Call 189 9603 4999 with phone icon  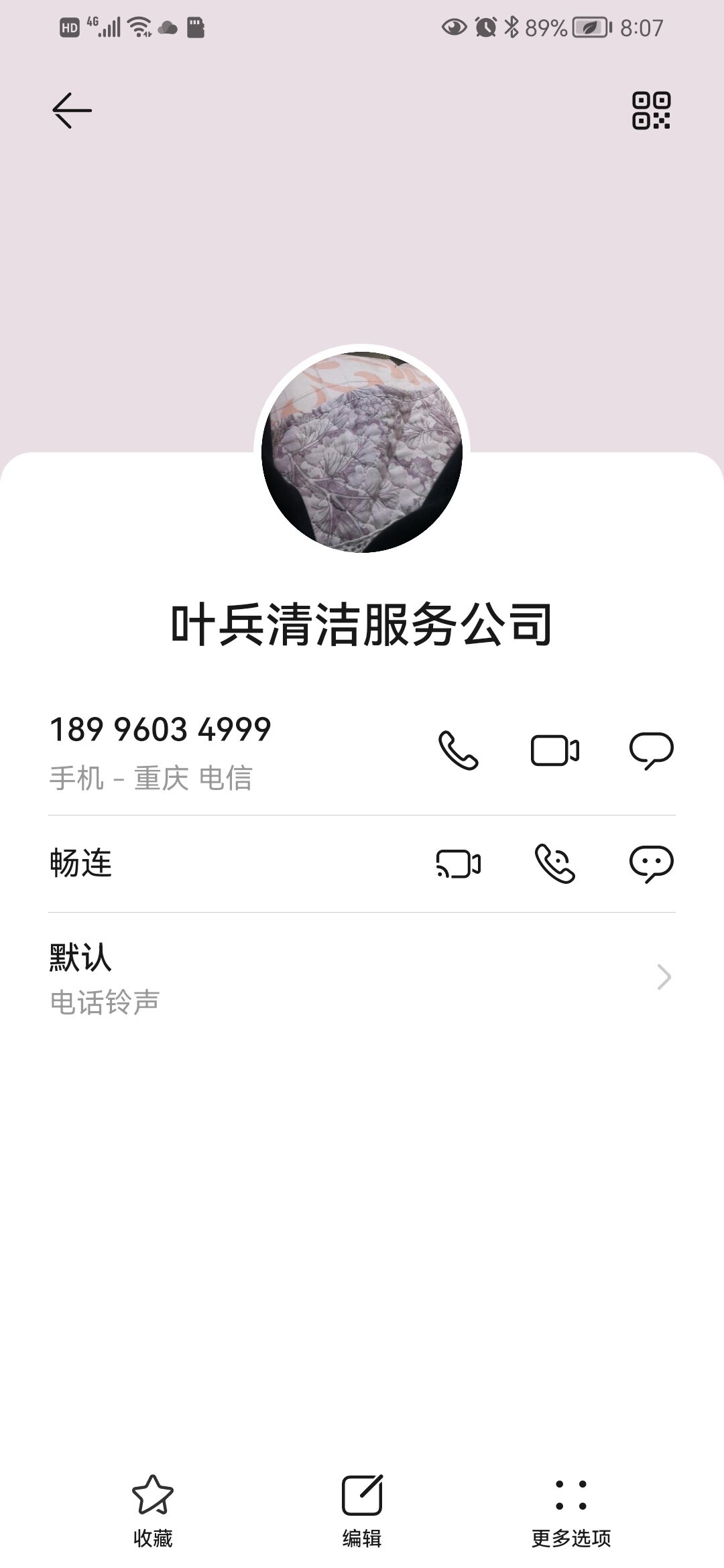pos(459,750)
